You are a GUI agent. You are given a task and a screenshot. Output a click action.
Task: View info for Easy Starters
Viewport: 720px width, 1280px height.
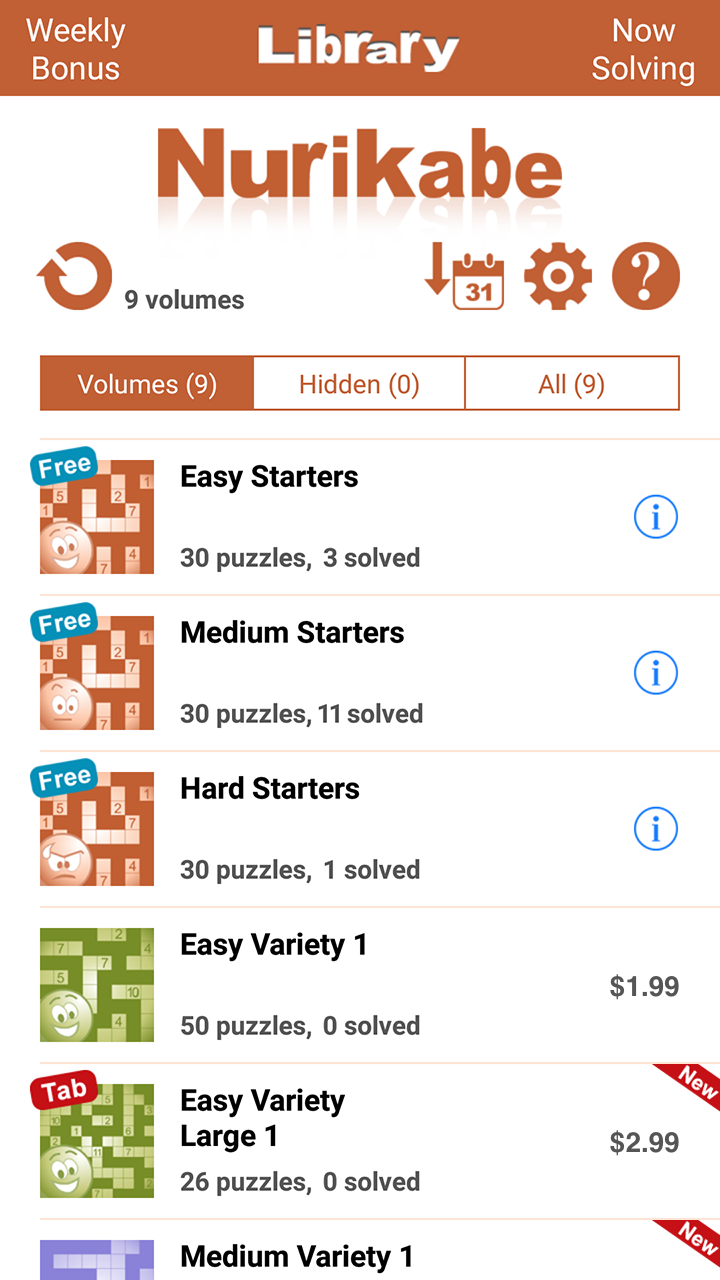(656, 517)
